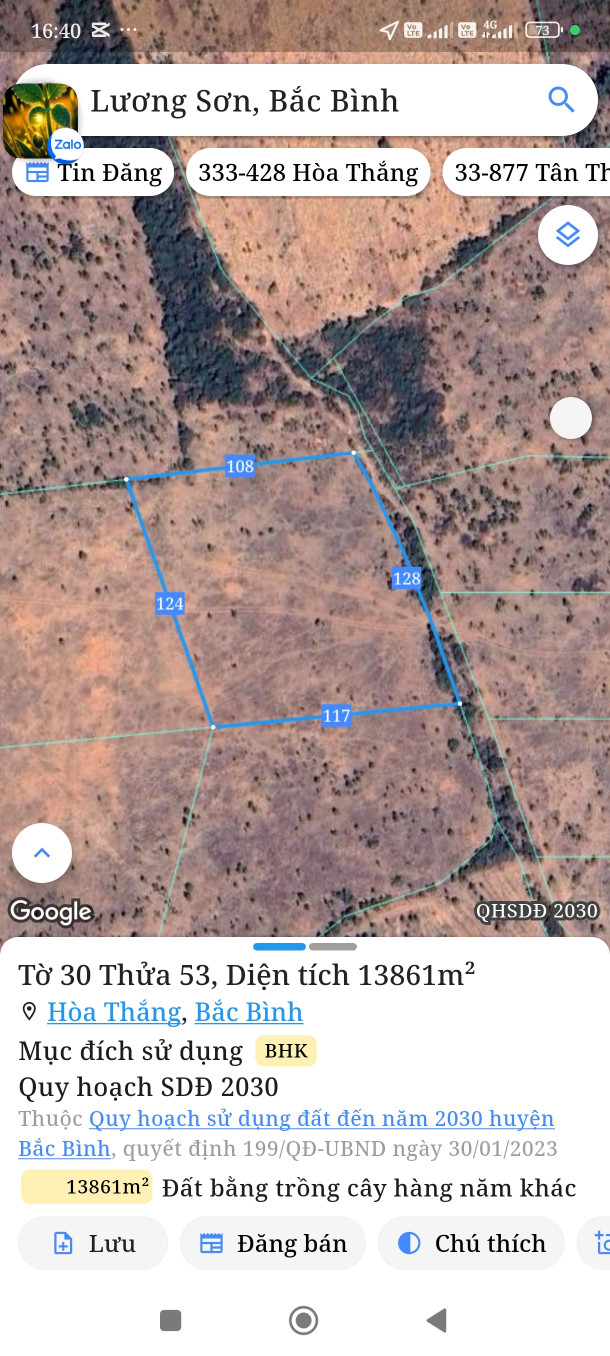The image size is (610, 1356).
Task: Select the 33-877 Tân Th chip
Action: pyautogui.click(x=530, y=173)
